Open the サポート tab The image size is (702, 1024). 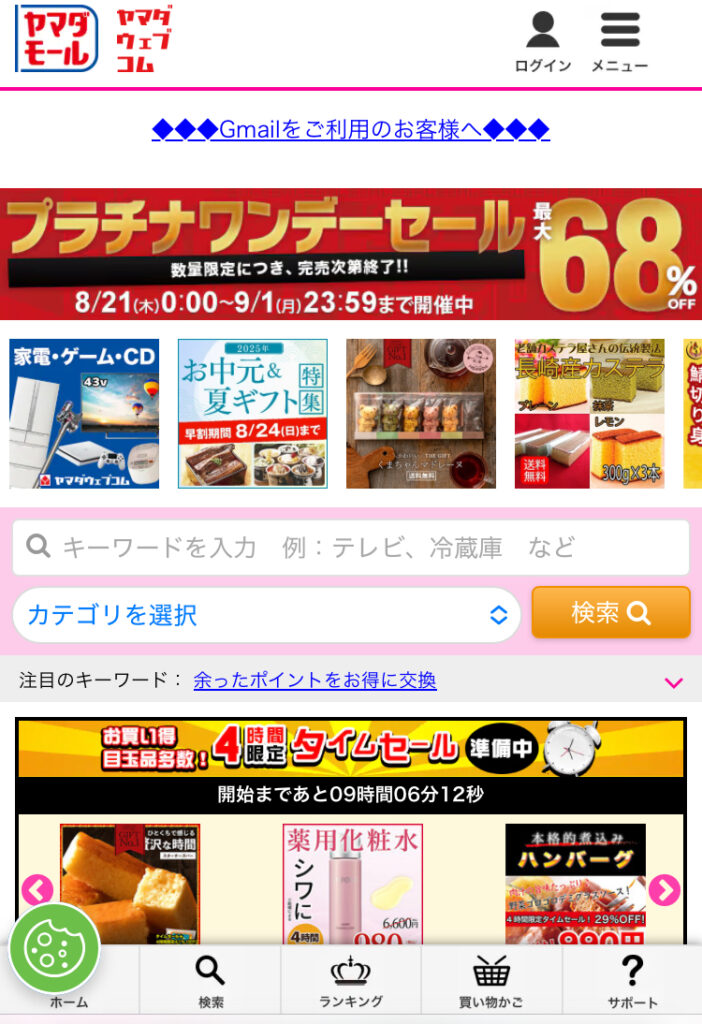(x=632, y=982)
